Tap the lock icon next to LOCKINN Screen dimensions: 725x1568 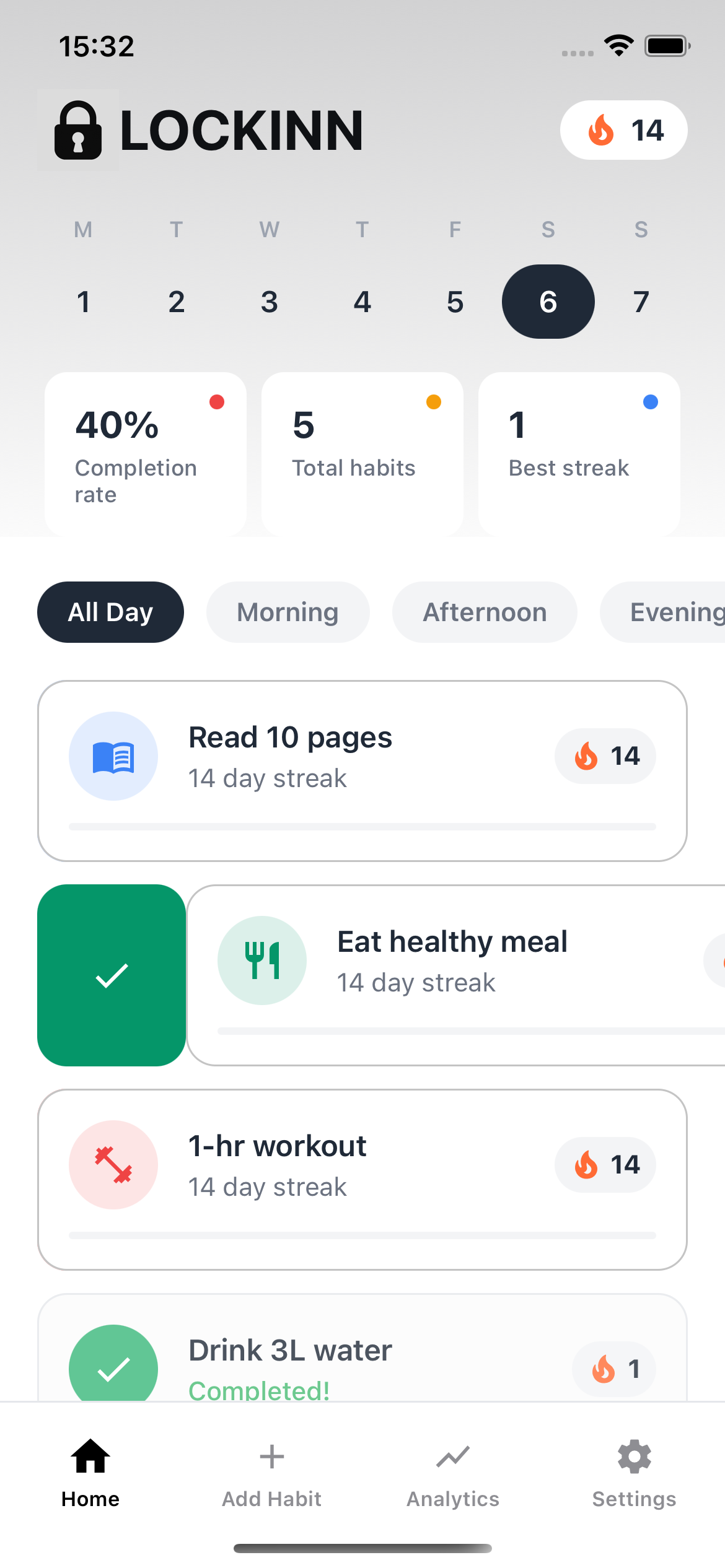click(77, 129)
